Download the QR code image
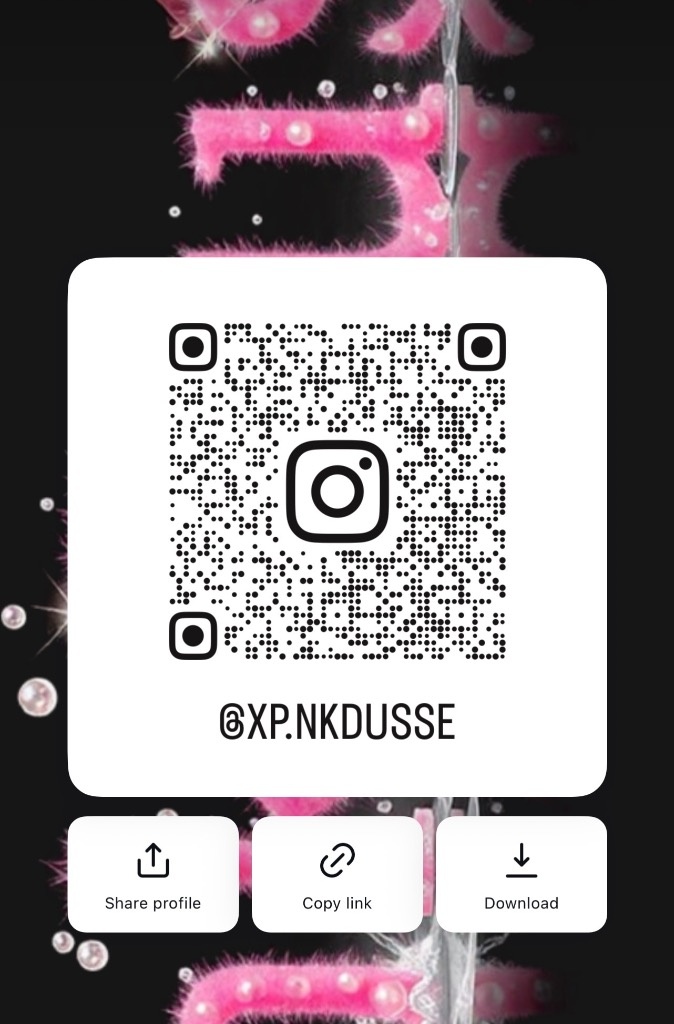This screenshot has height=1024, width=674. coord(521,874)
